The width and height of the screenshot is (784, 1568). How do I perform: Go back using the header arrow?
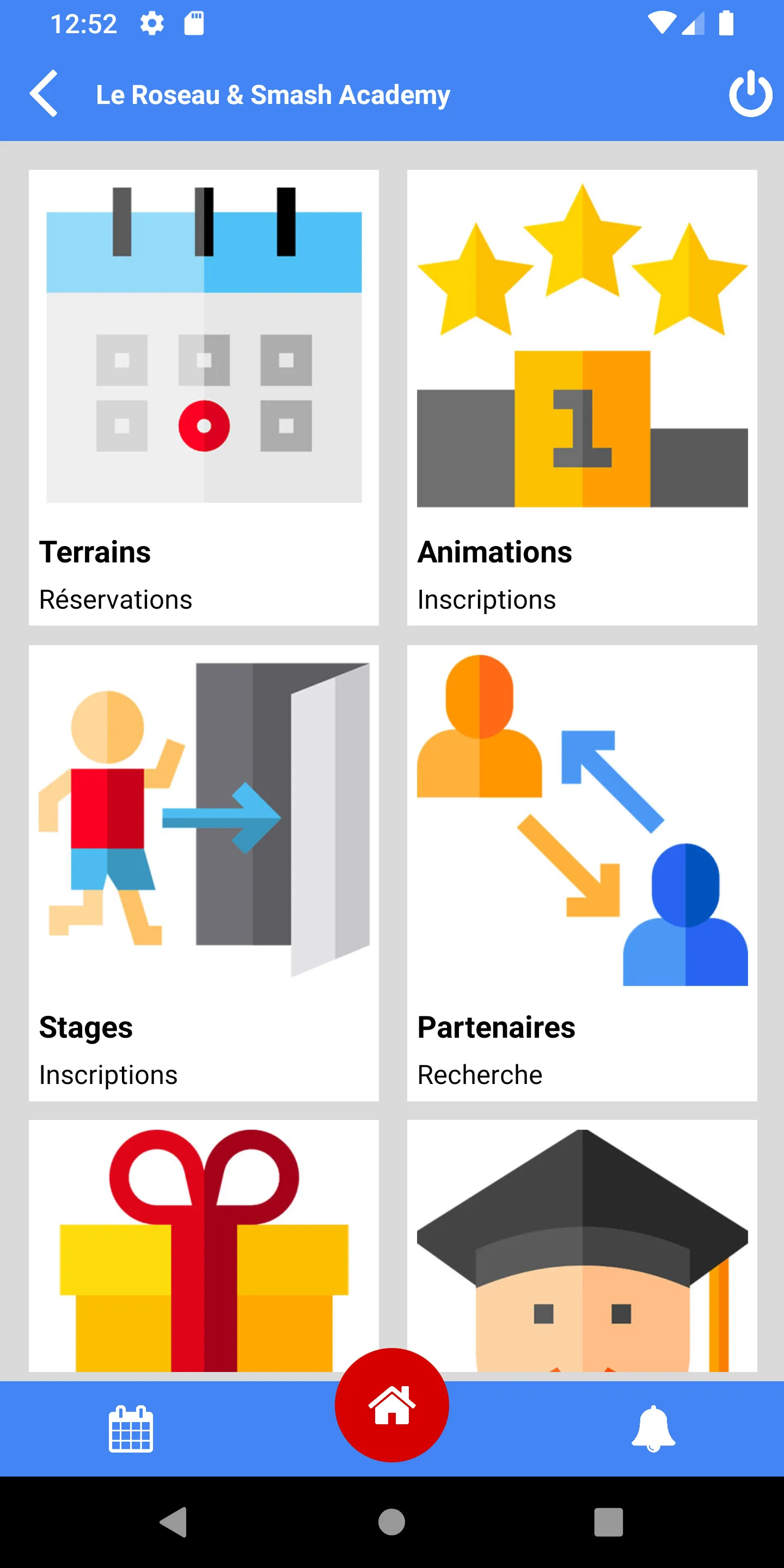coord(44,94)
